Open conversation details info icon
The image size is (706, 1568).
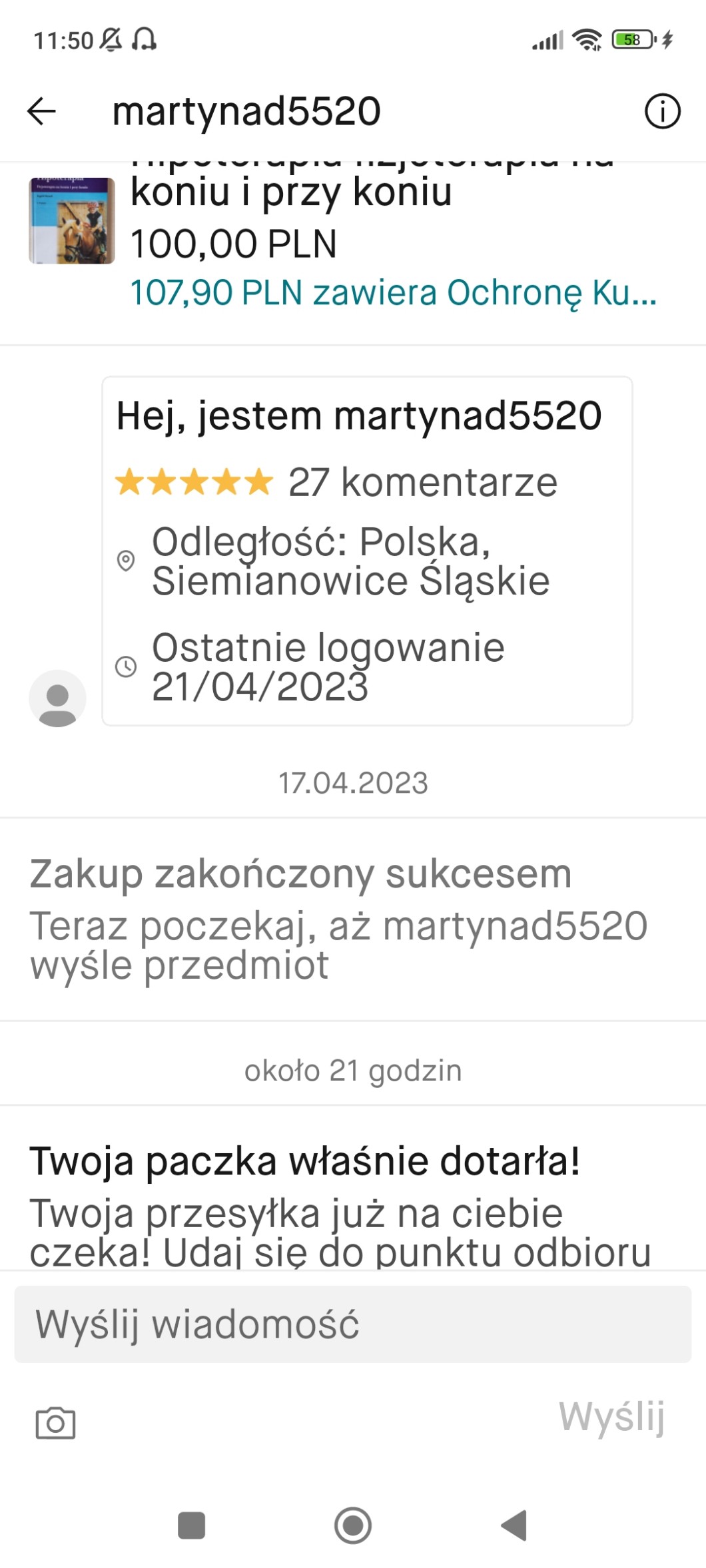662,111
